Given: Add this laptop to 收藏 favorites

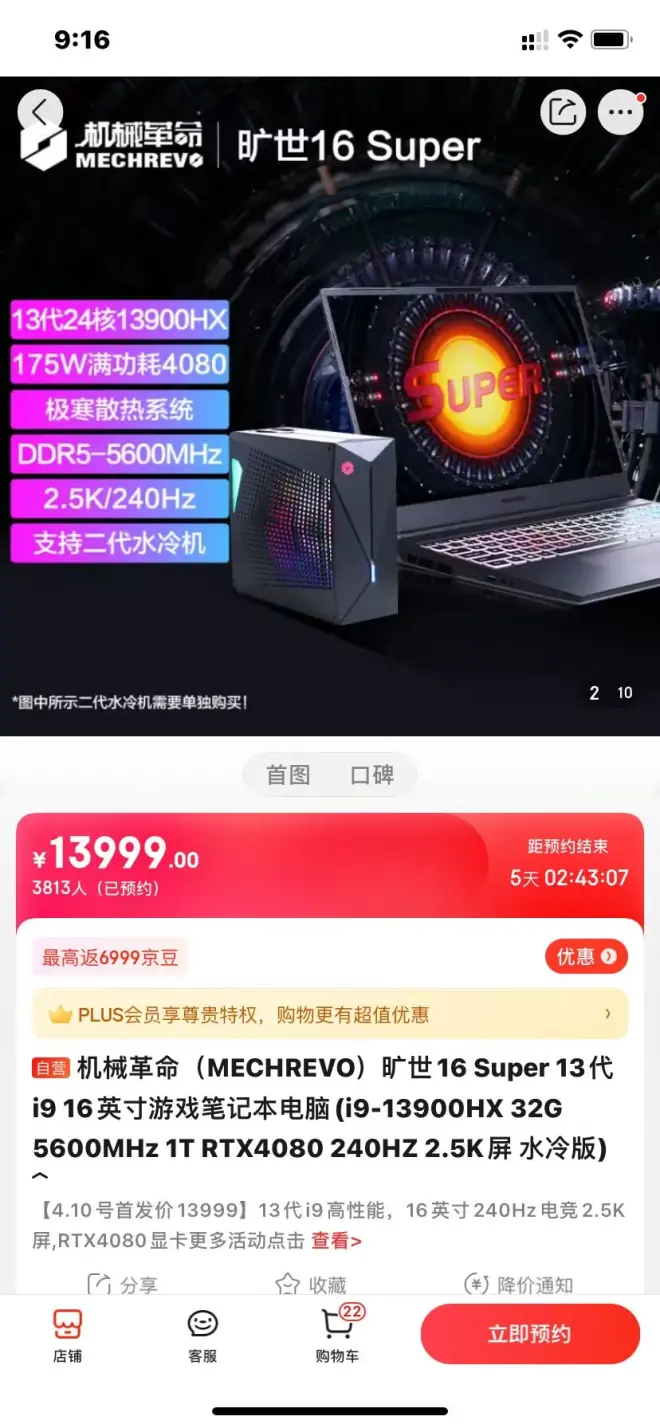Looking at the screenshot, I should [x=311, y=1284].
